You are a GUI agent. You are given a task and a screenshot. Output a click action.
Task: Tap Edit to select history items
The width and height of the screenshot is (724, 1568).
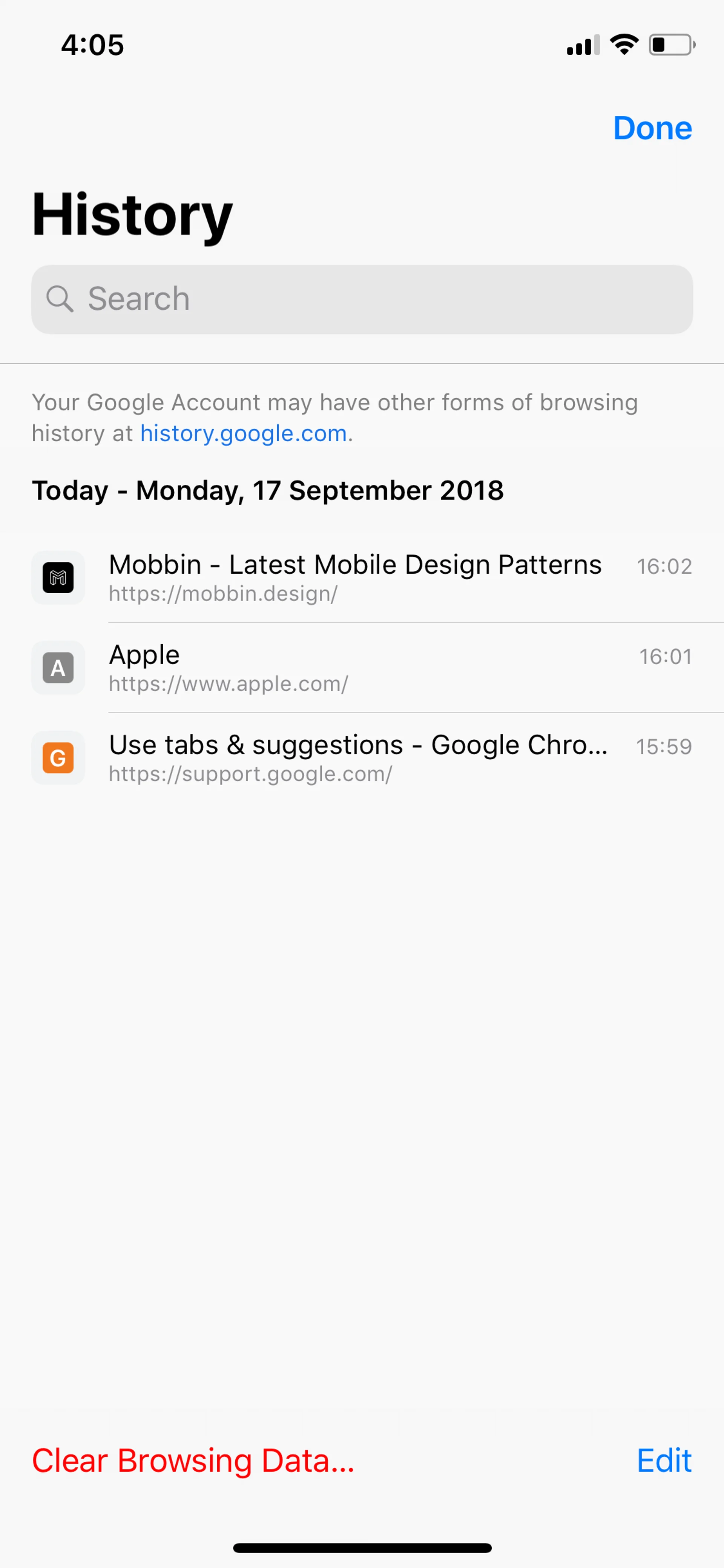(664, 1460)
